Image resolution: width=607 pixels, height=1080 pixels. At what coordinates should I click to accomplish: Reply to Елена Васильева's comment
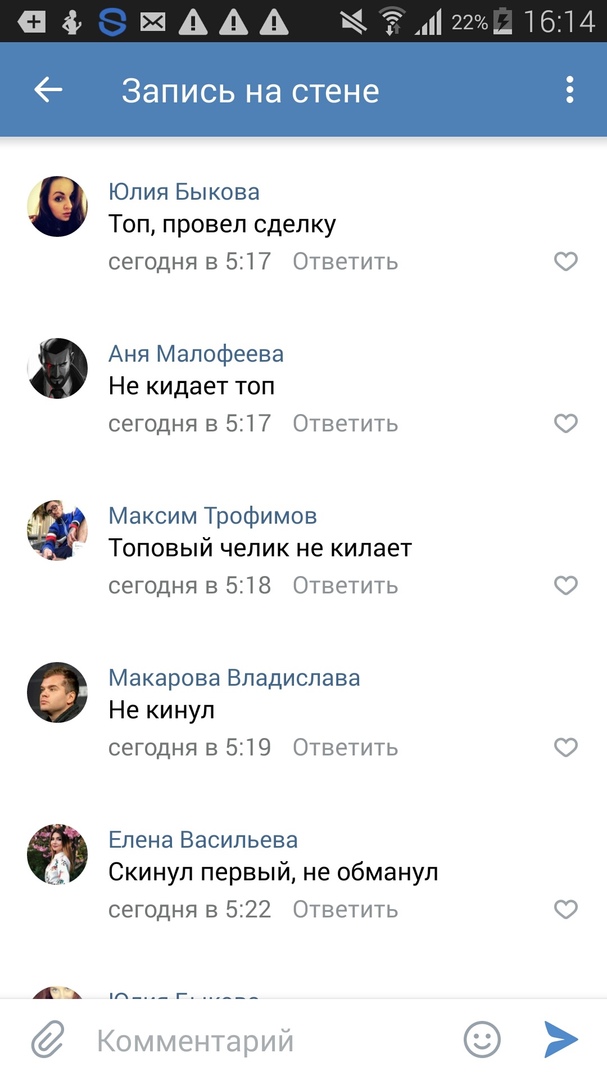[345, 910]
